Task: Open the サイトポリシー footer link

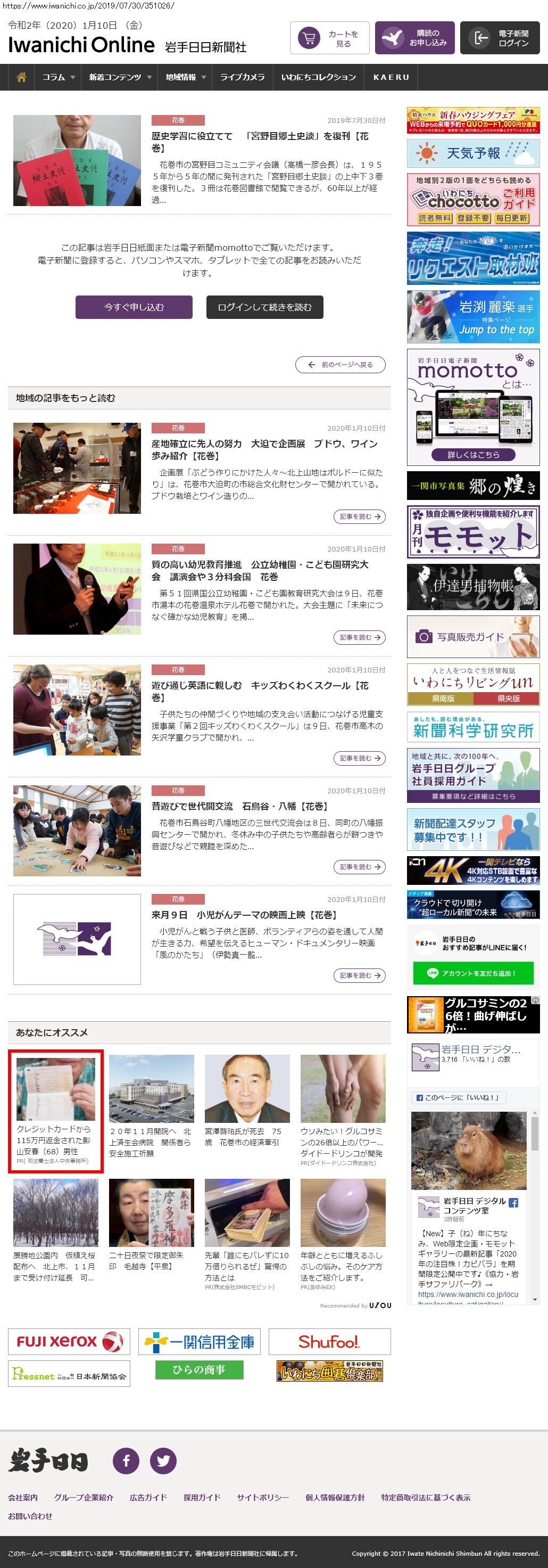Action: tap(263, 1497)
